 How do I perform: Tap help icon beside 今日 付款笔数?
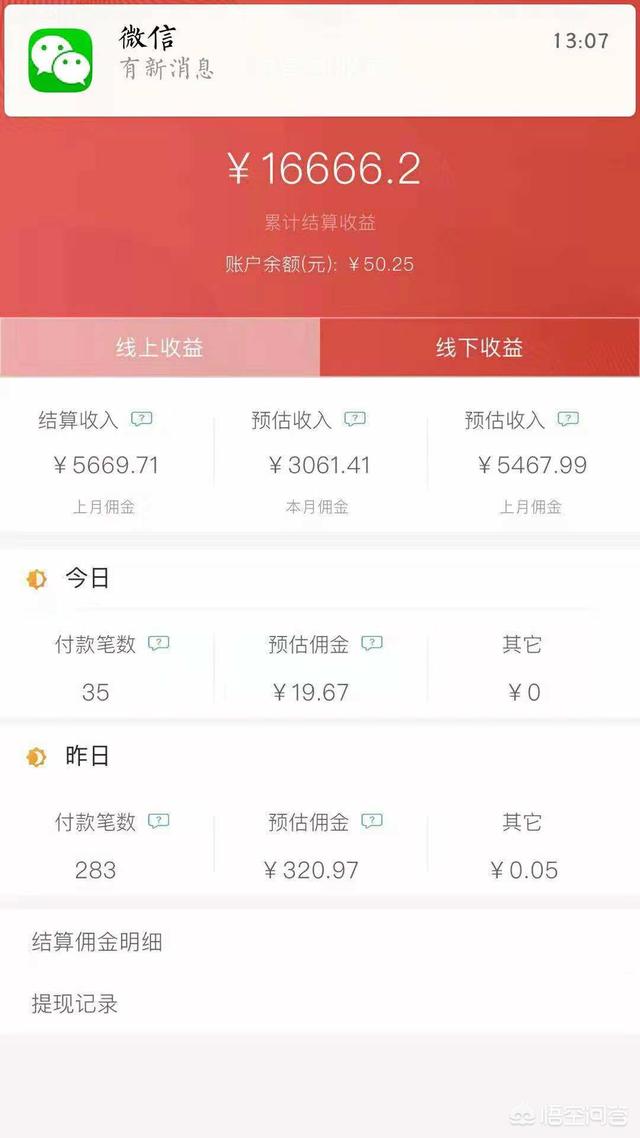pos(159,644)
